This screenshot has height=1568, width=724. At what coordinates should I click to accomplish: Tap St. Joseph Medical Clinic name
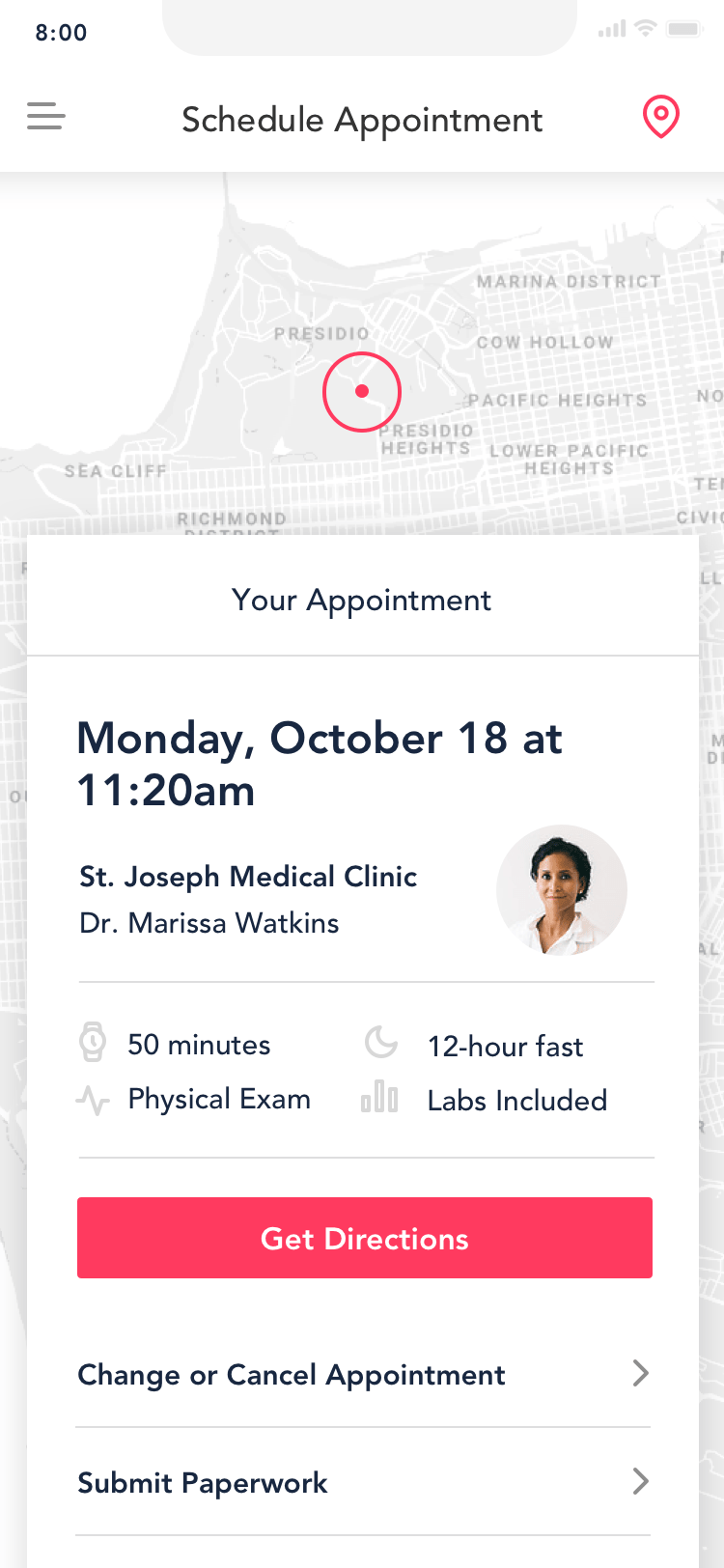pos(248,877)
